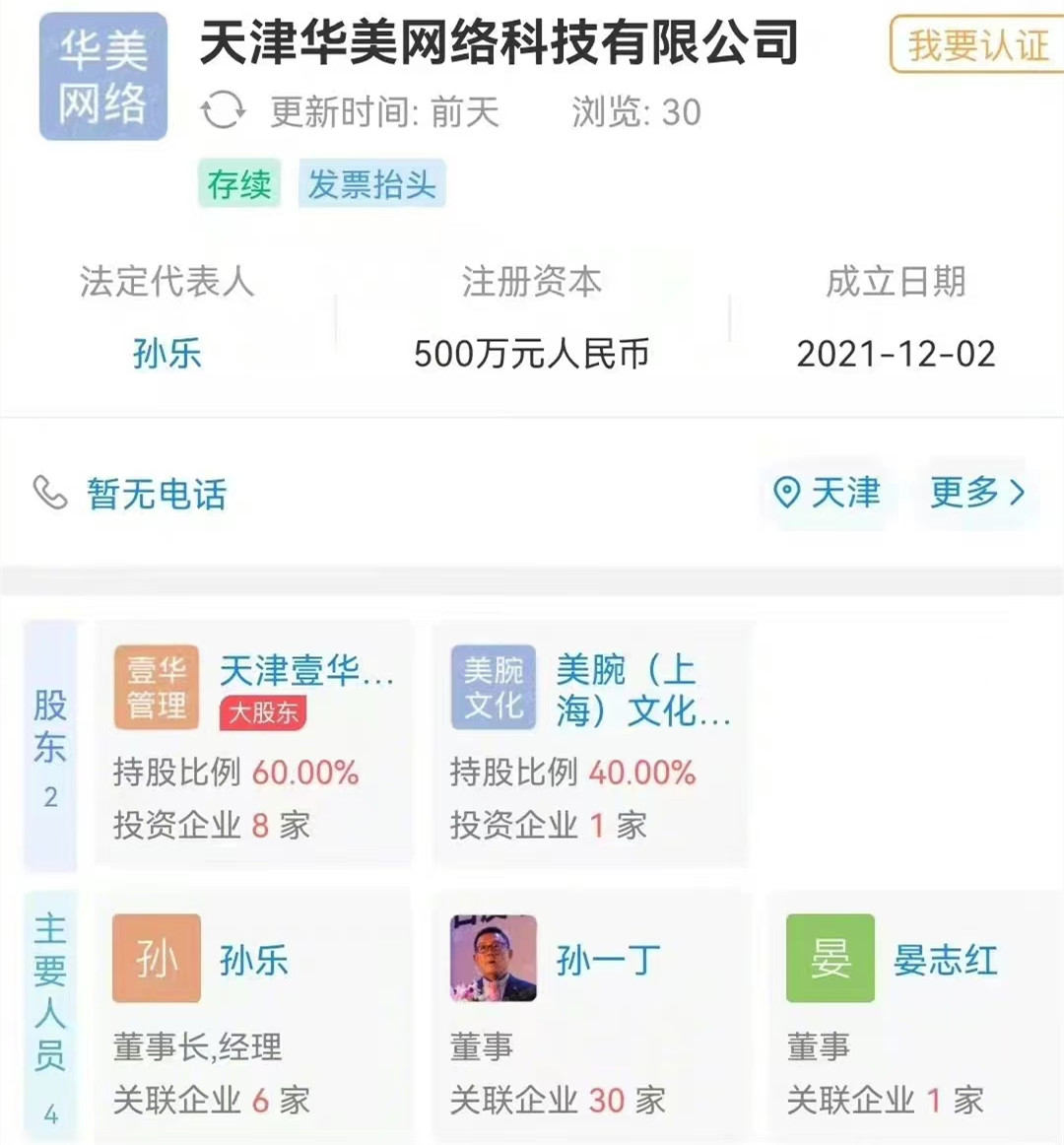Refresh the company update time
Viewport: 1064px width, 1145px height.
[224, 110]
